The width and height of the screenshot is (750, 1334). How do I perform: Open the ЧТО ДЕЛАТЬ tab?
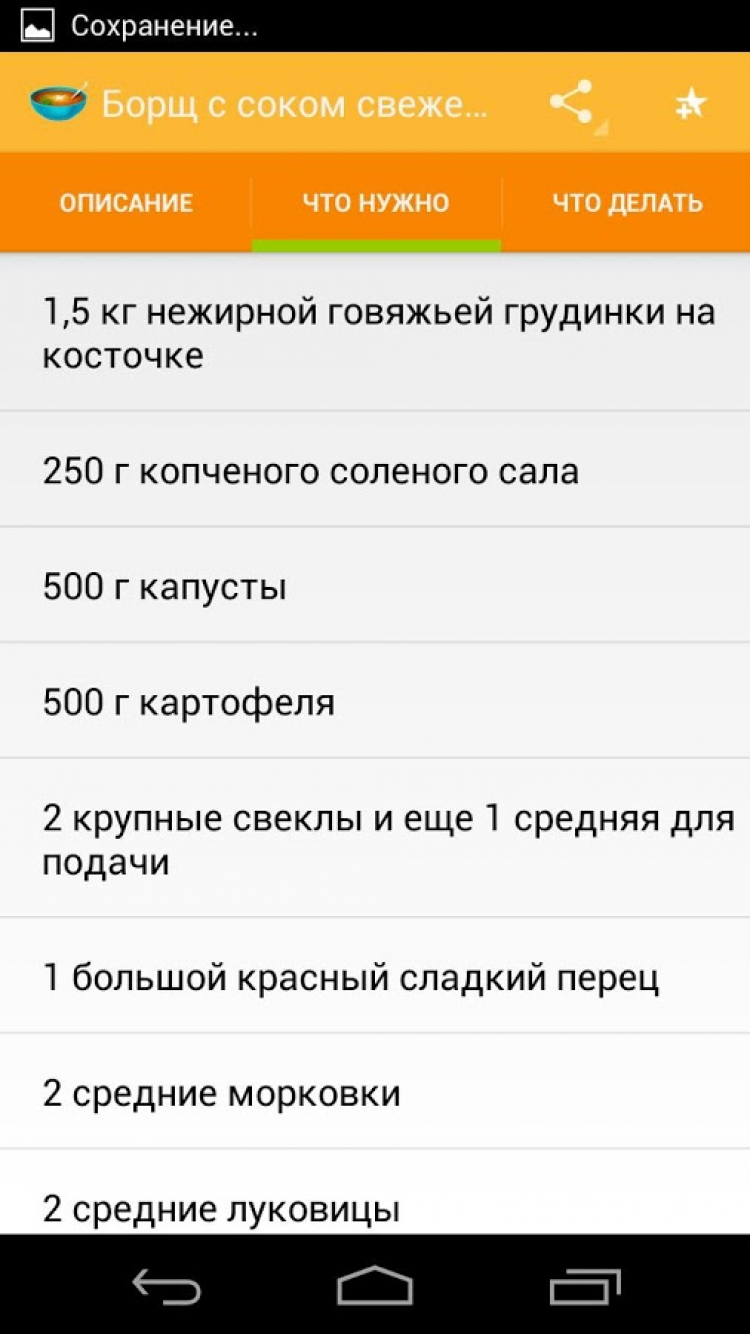(627, 203)
